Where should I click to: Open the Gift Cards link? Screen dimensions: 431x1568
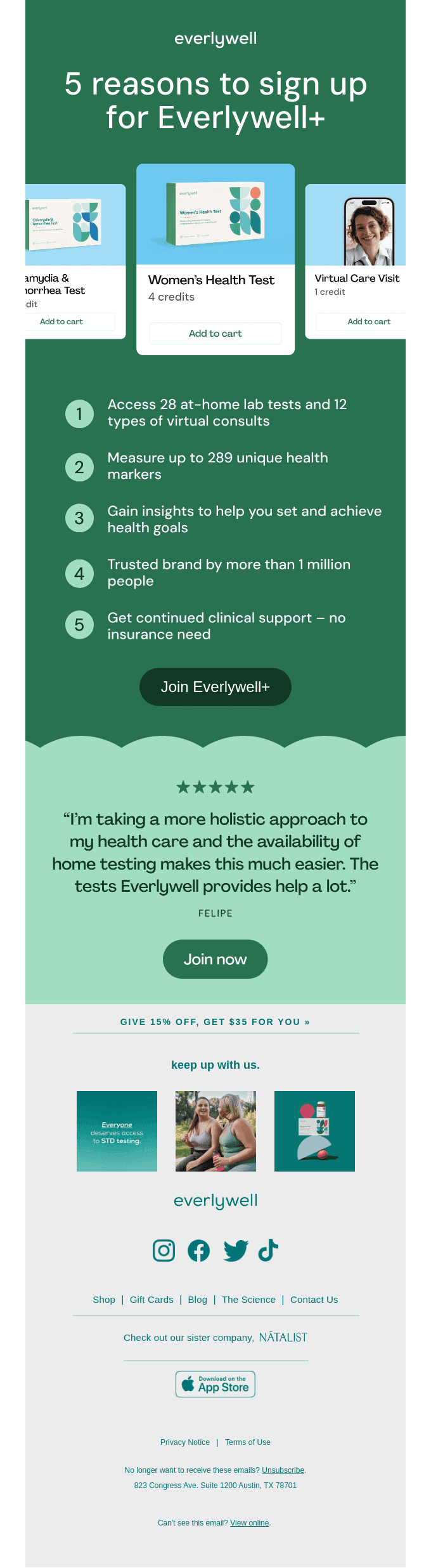pyautogui.click(x=151, y=1300)
